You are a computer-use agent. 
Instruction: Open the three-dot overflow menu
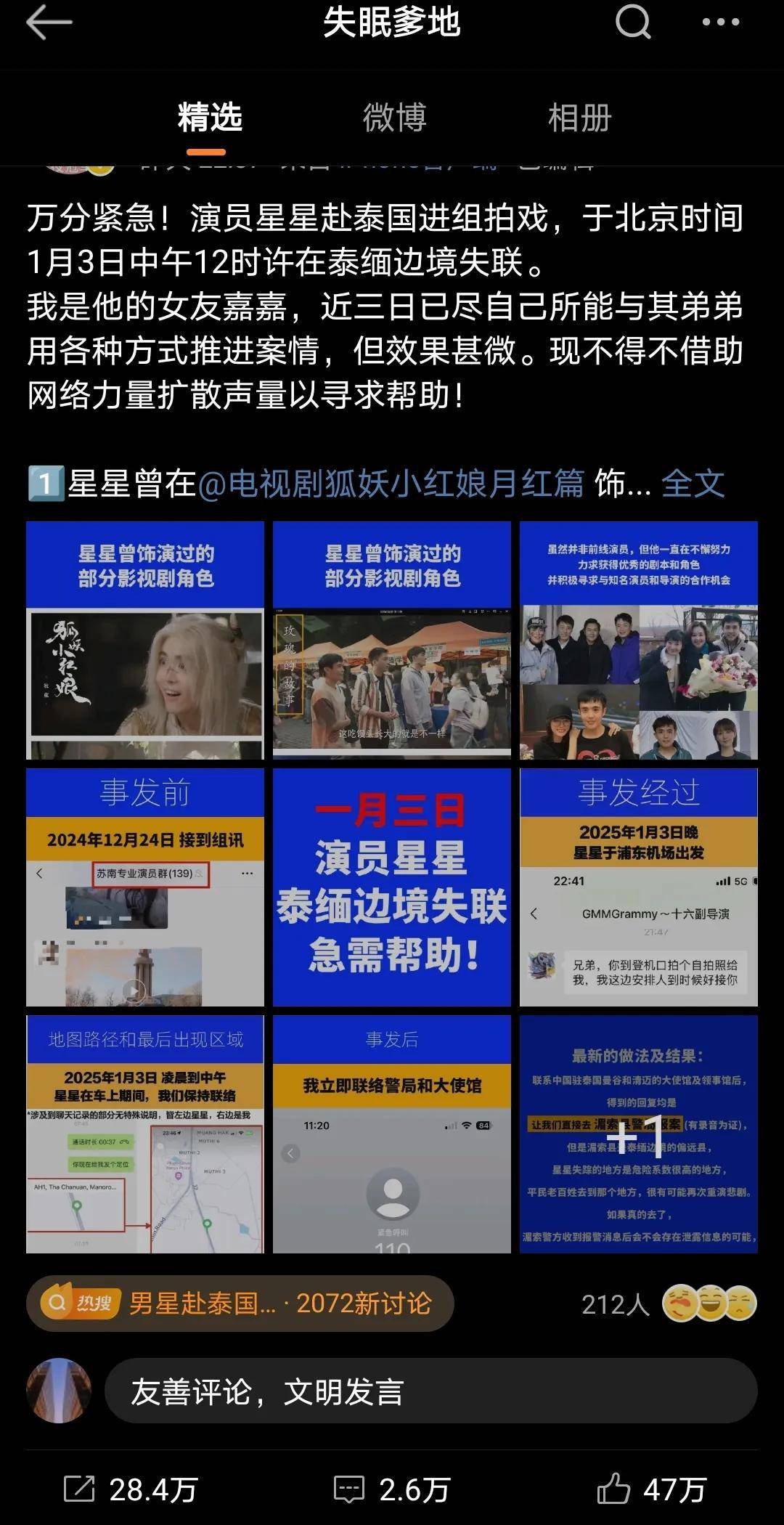coord(721,23)
